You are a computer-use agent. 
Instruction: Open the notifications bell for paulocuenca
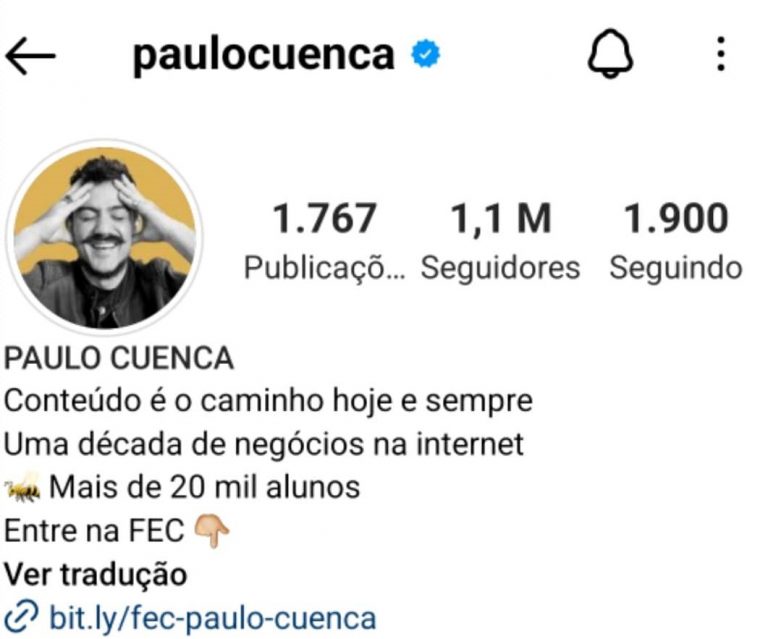pyautogui.click(x=610, y=56)
